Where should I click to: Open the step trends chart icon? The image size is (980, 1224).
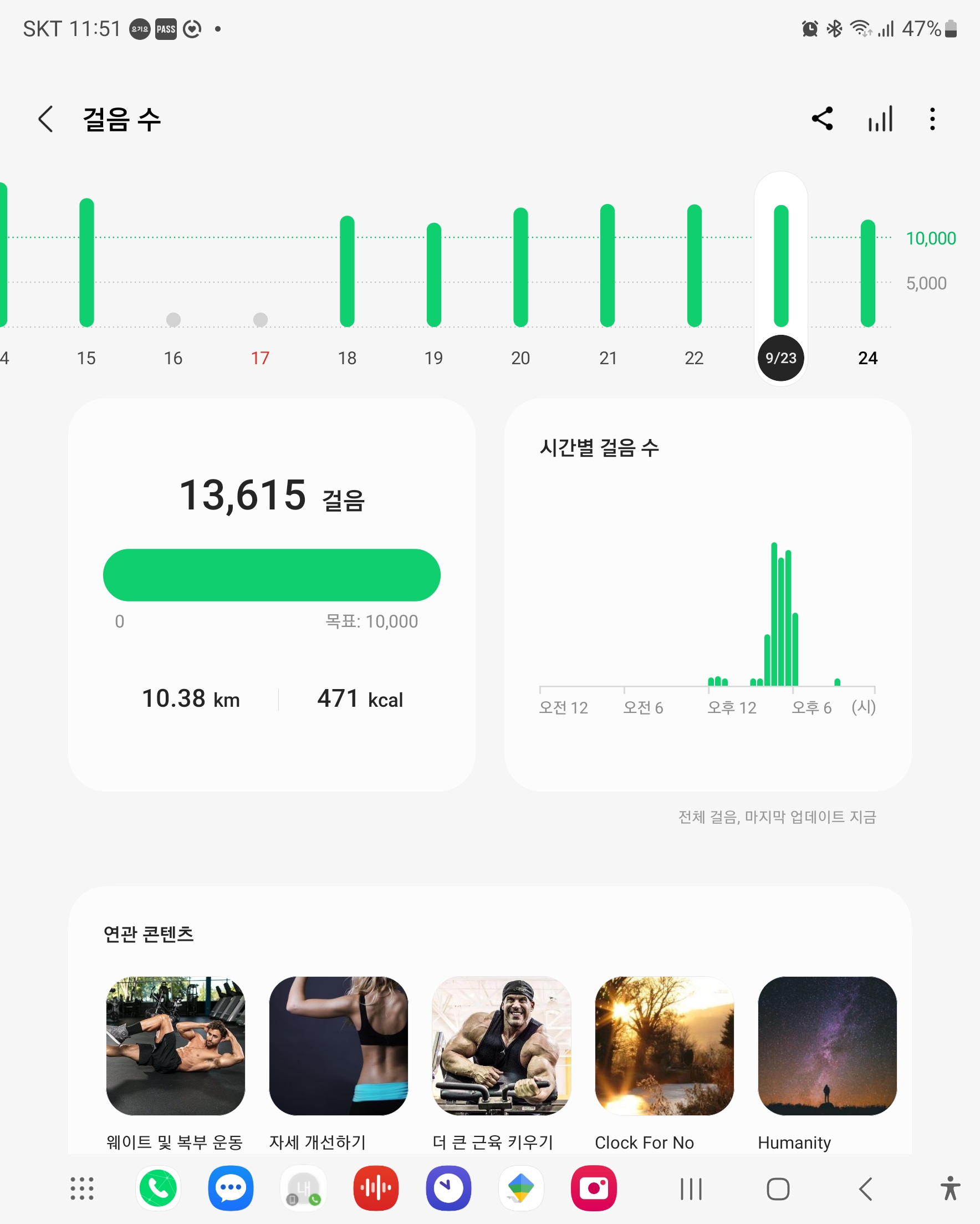(880, 119)
